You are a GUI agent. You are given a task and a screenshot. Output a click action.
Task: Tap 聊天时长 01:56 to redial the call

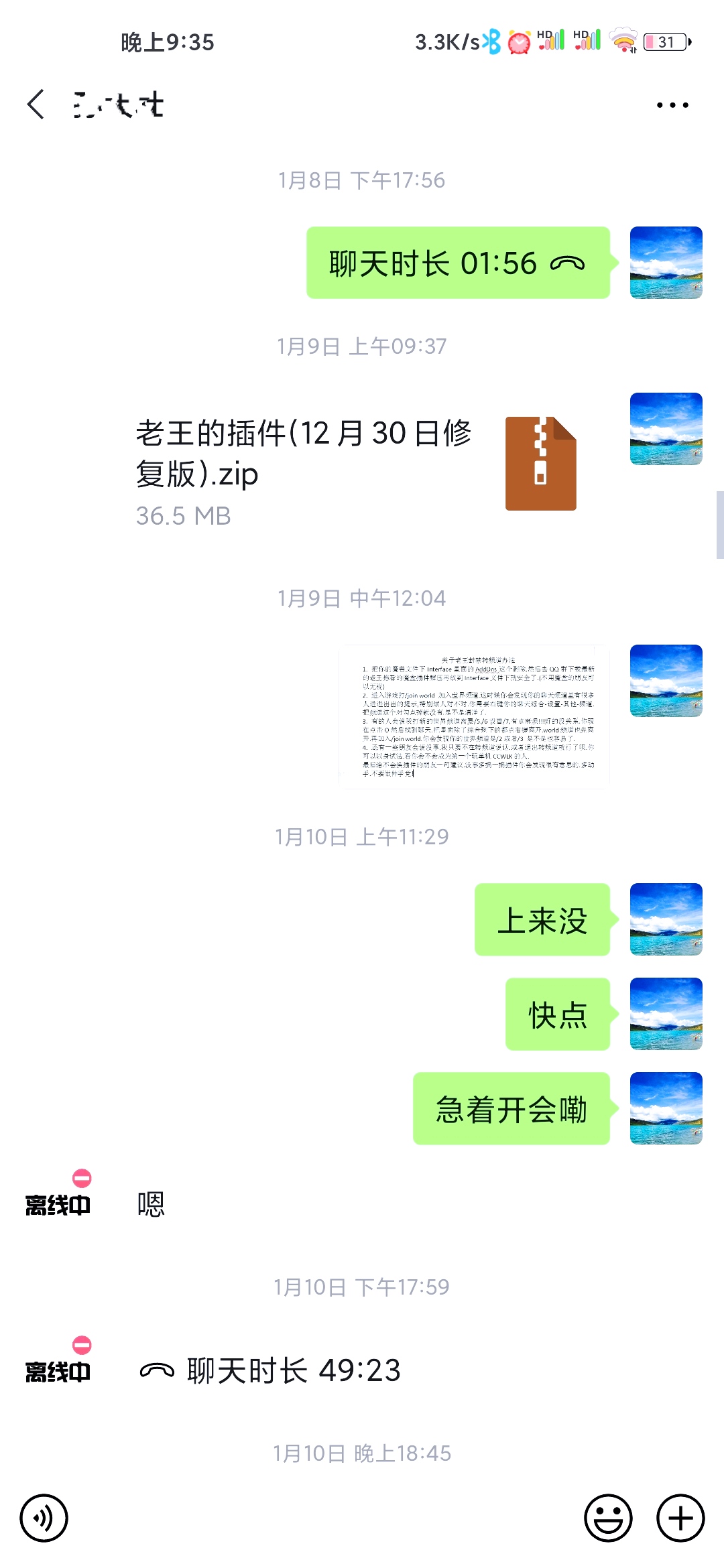click(x=458, y=263)
